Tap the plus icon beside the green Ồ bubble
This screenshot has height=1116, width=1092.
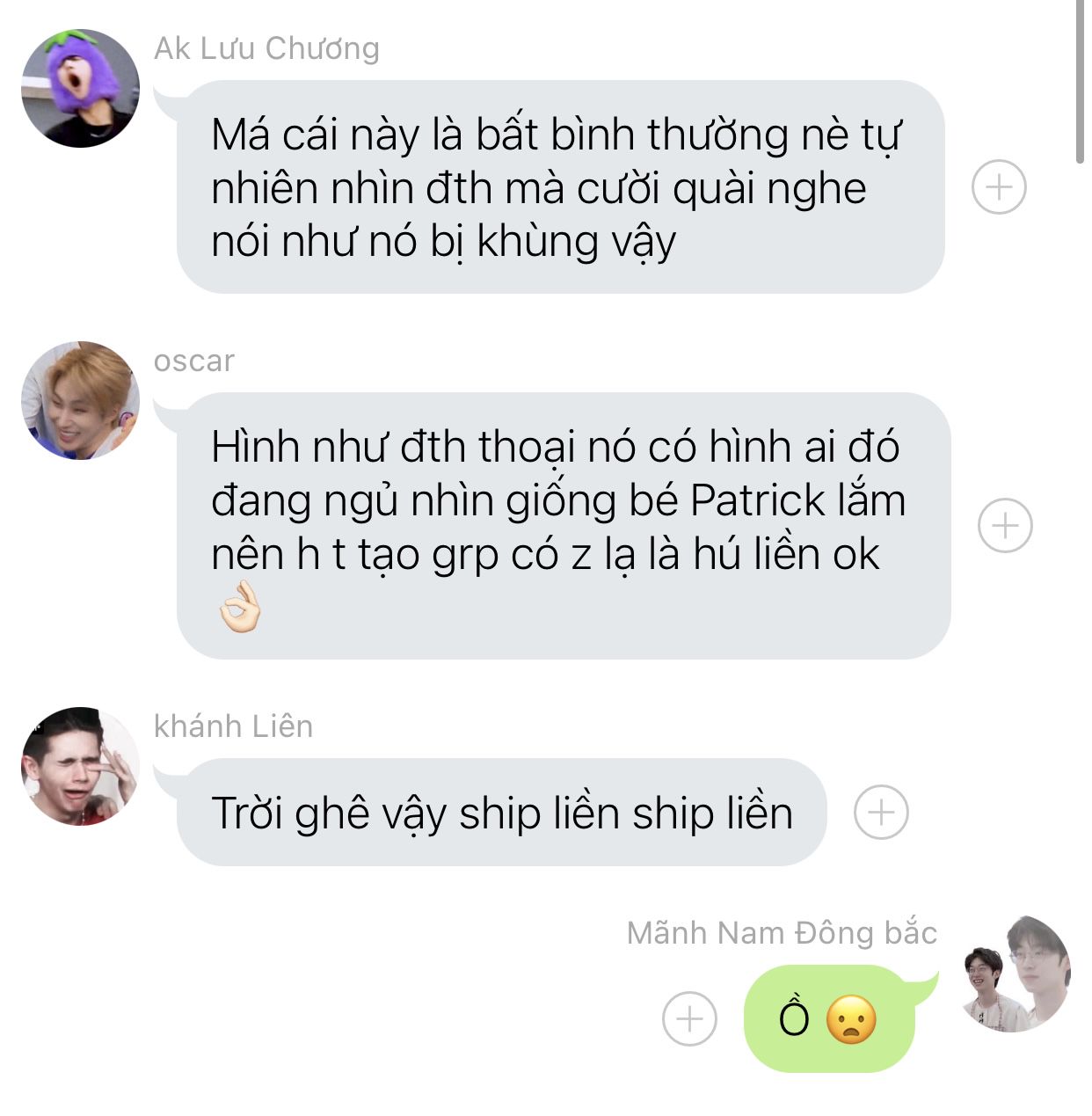(689, 1018)
